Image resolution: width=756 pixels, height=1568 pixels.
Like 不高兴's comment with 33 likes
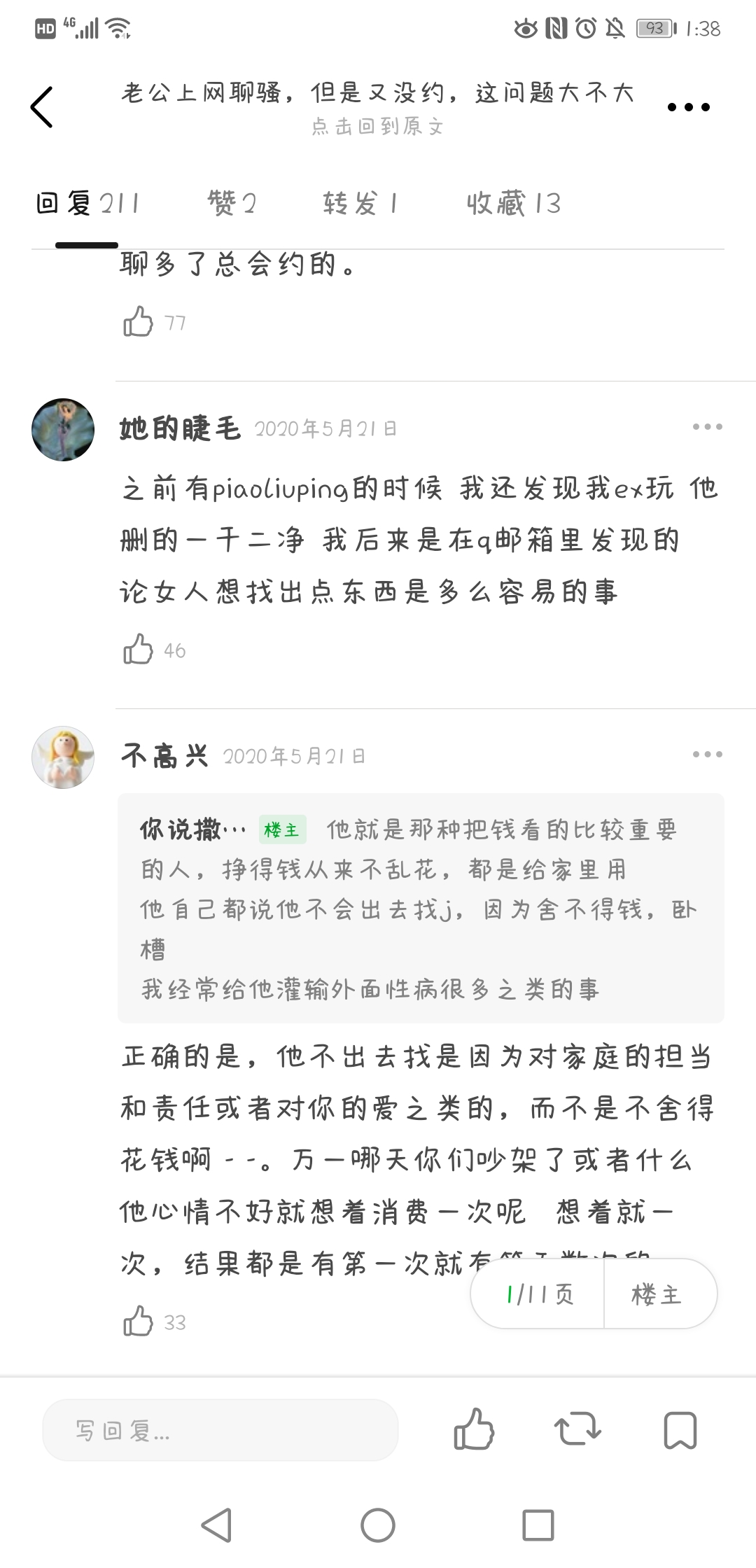coord(138,1322)
